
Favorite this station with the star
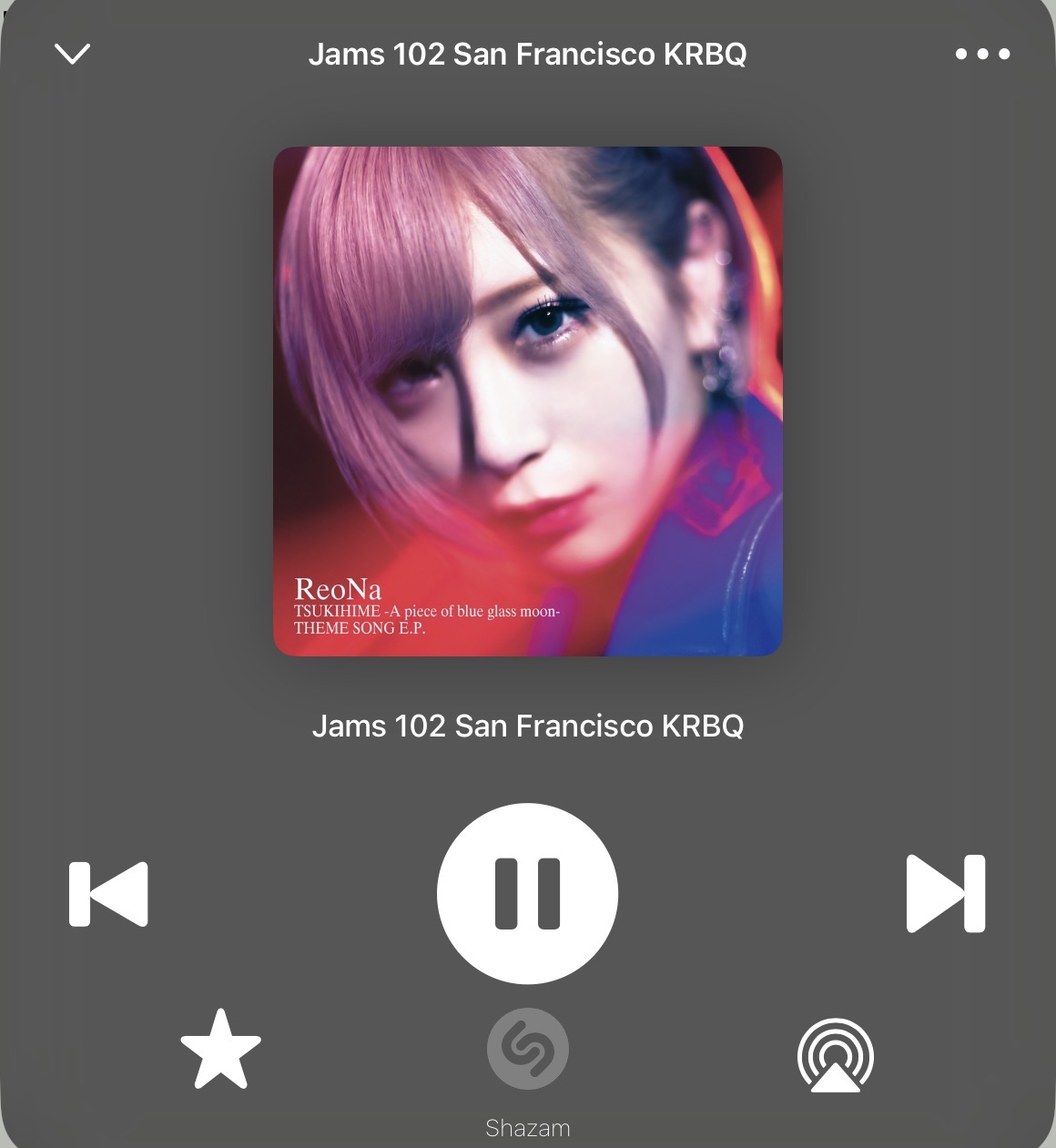pyautogui.click(x=220, y=1049)
